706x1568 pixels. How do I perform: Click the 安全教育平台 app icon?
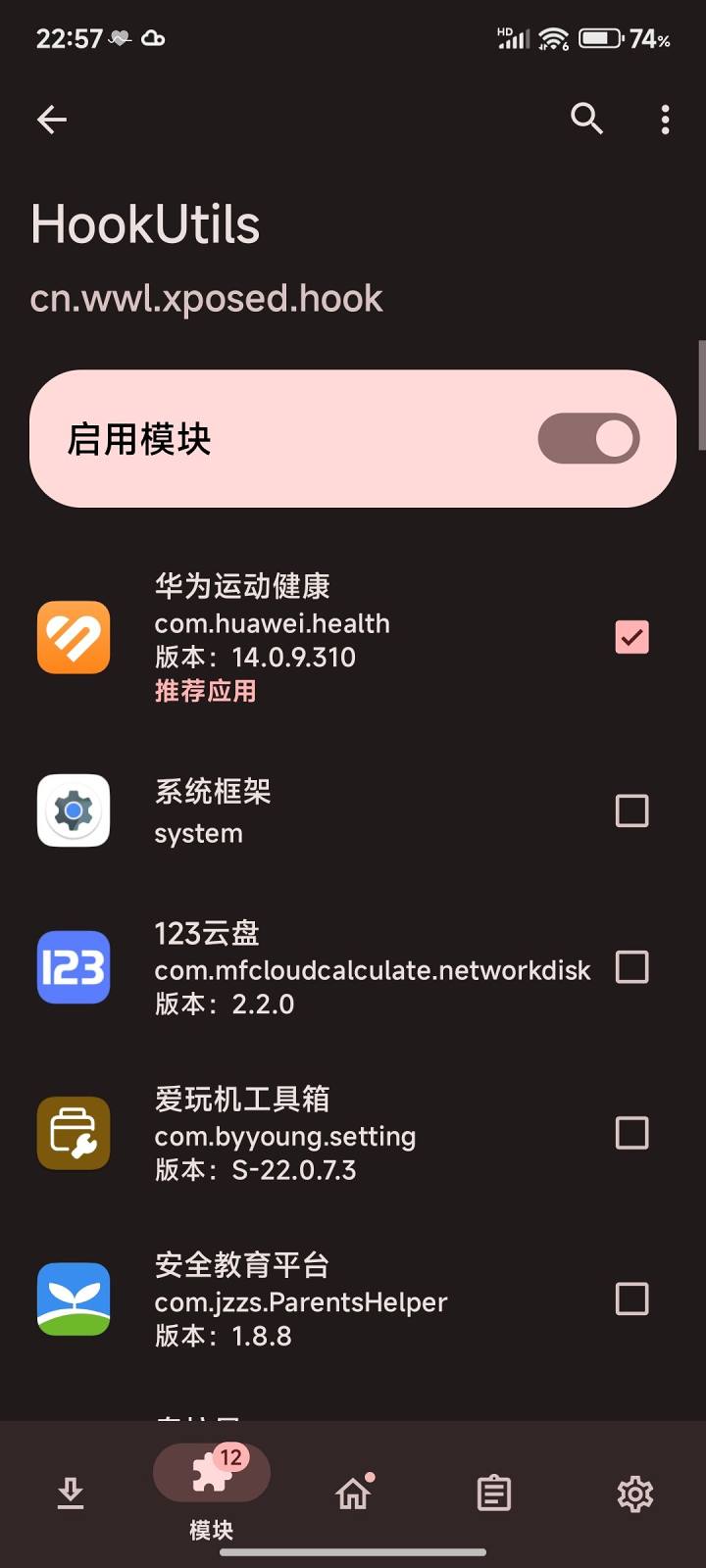[x=73, y=1299]
